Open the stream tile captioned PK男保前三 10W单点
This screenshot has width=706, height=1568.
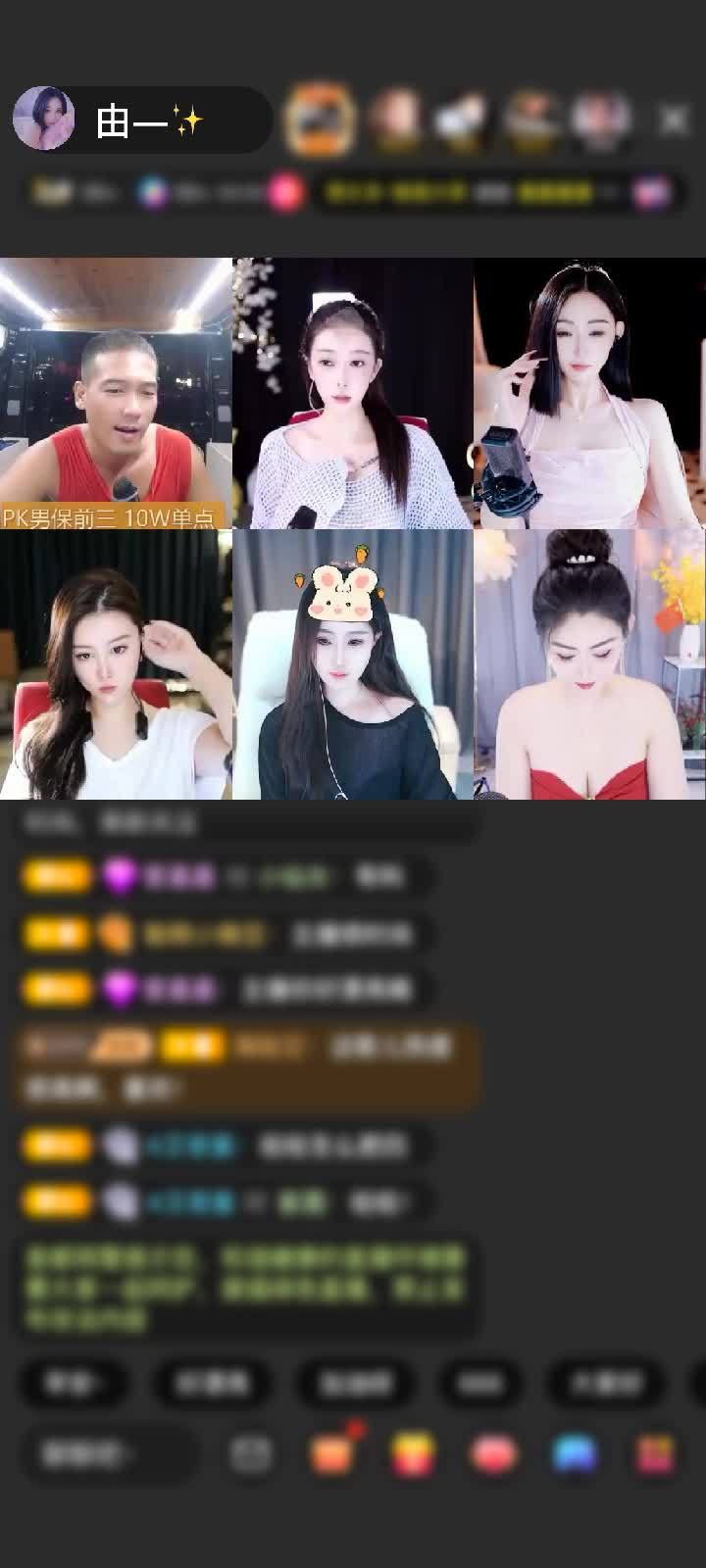(116, 393)
